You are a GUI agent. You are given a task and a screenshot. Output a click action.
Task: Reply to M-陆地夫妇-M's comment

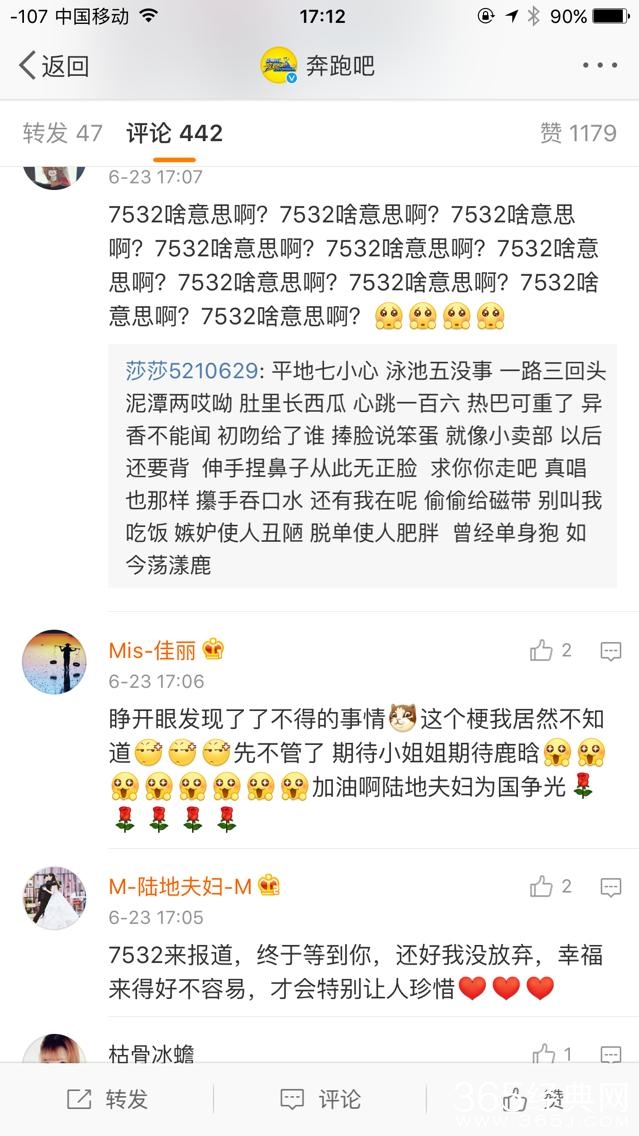611,886
